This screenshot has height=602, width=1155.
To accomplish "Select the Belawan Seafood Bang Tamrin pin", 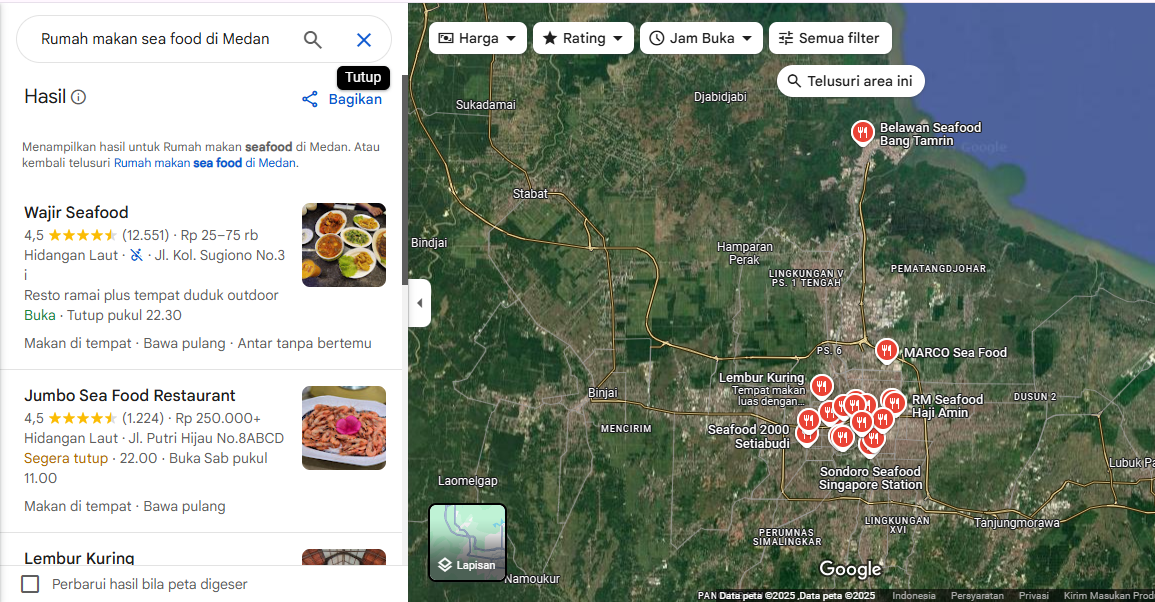I will pyautogui.click(x=862, y=132).
